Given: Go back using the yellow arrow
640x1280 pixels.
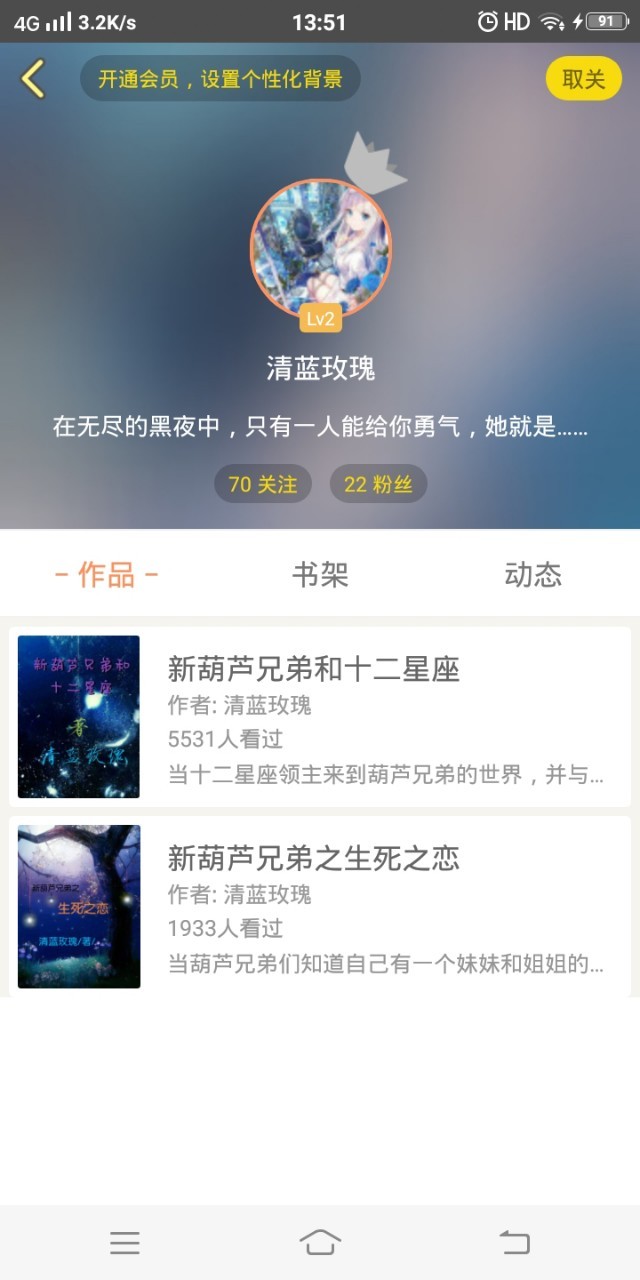Looking at the screenshot, I should point(33,78).
